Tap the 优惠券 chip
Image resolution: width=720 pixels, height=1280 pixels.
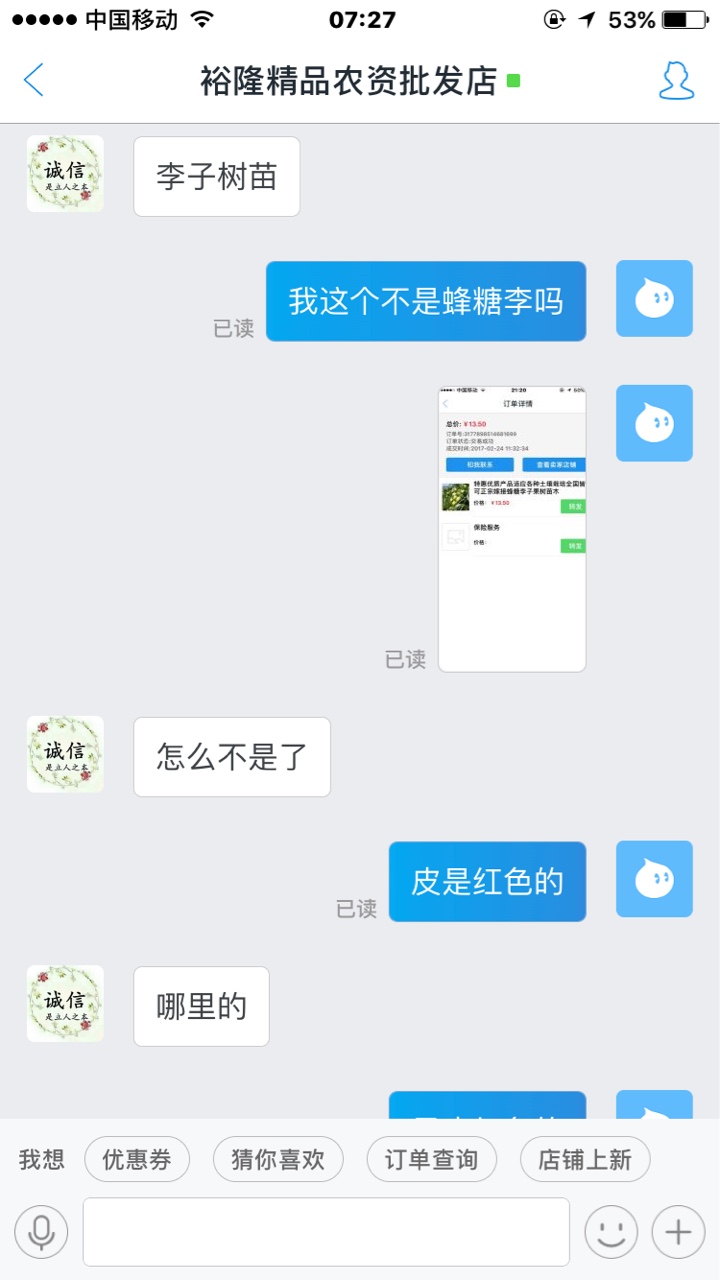137,1160
